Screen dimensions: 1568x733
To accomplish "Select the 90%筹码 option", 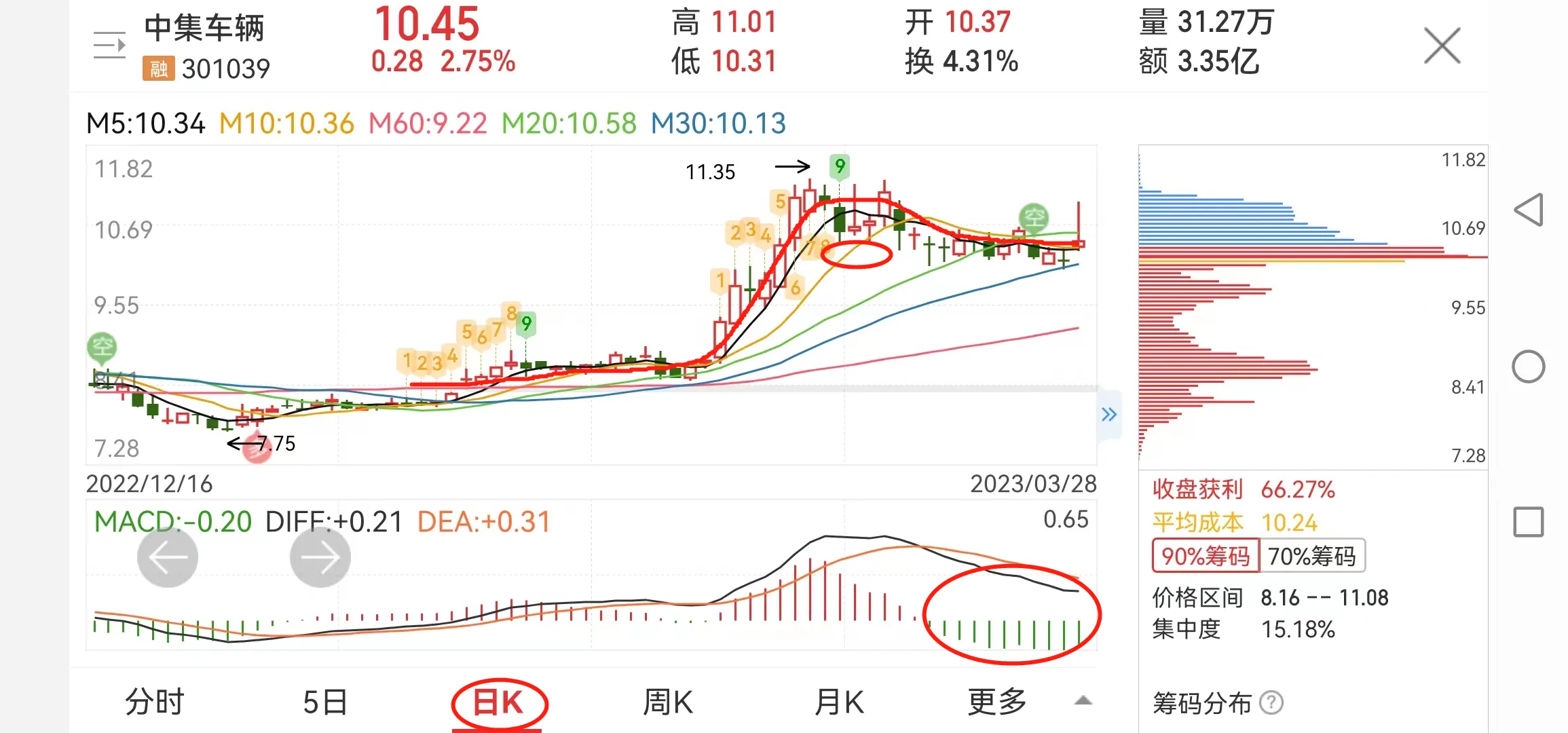I will (x=1205, y=556).
